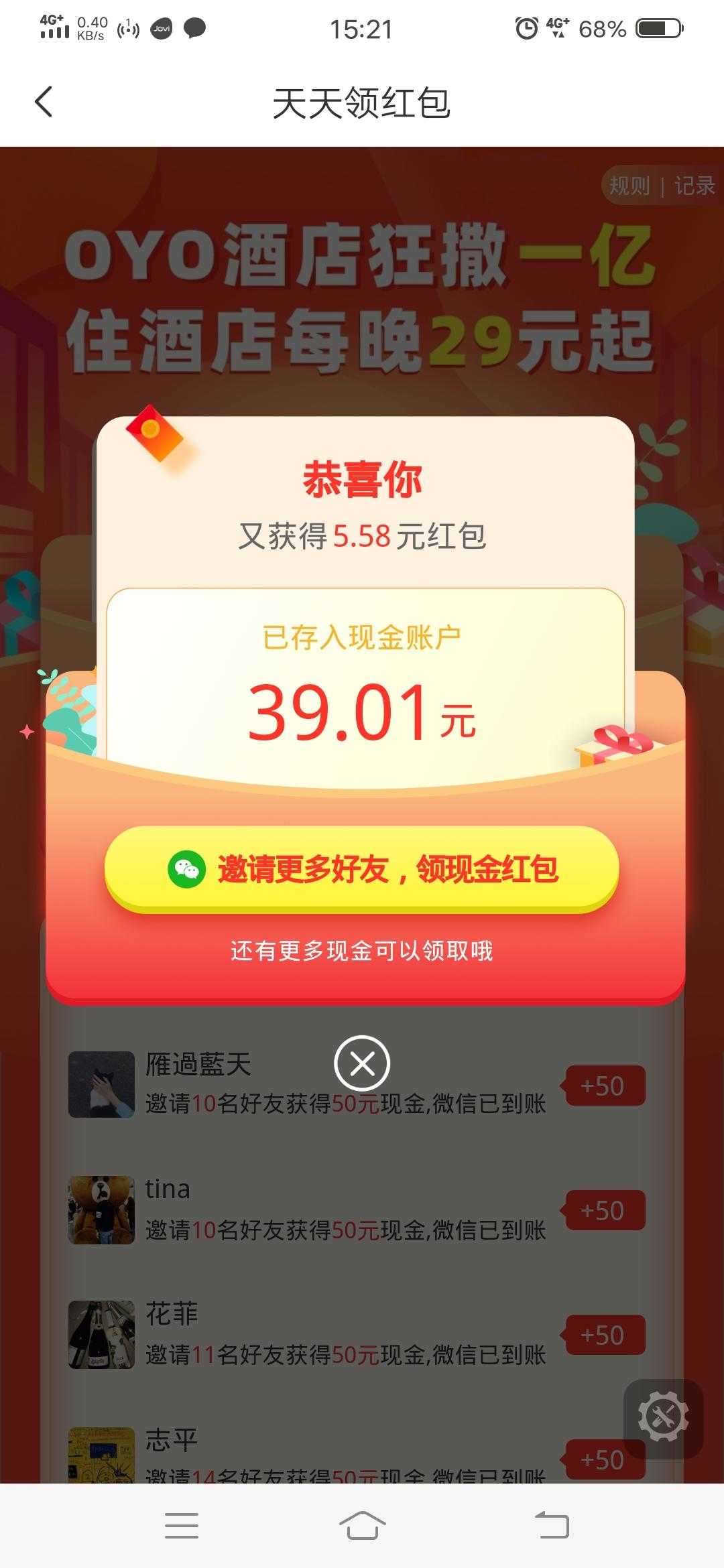Open 记录 records link
Viewport: 724px width, 1568px height.
(695, 186)
